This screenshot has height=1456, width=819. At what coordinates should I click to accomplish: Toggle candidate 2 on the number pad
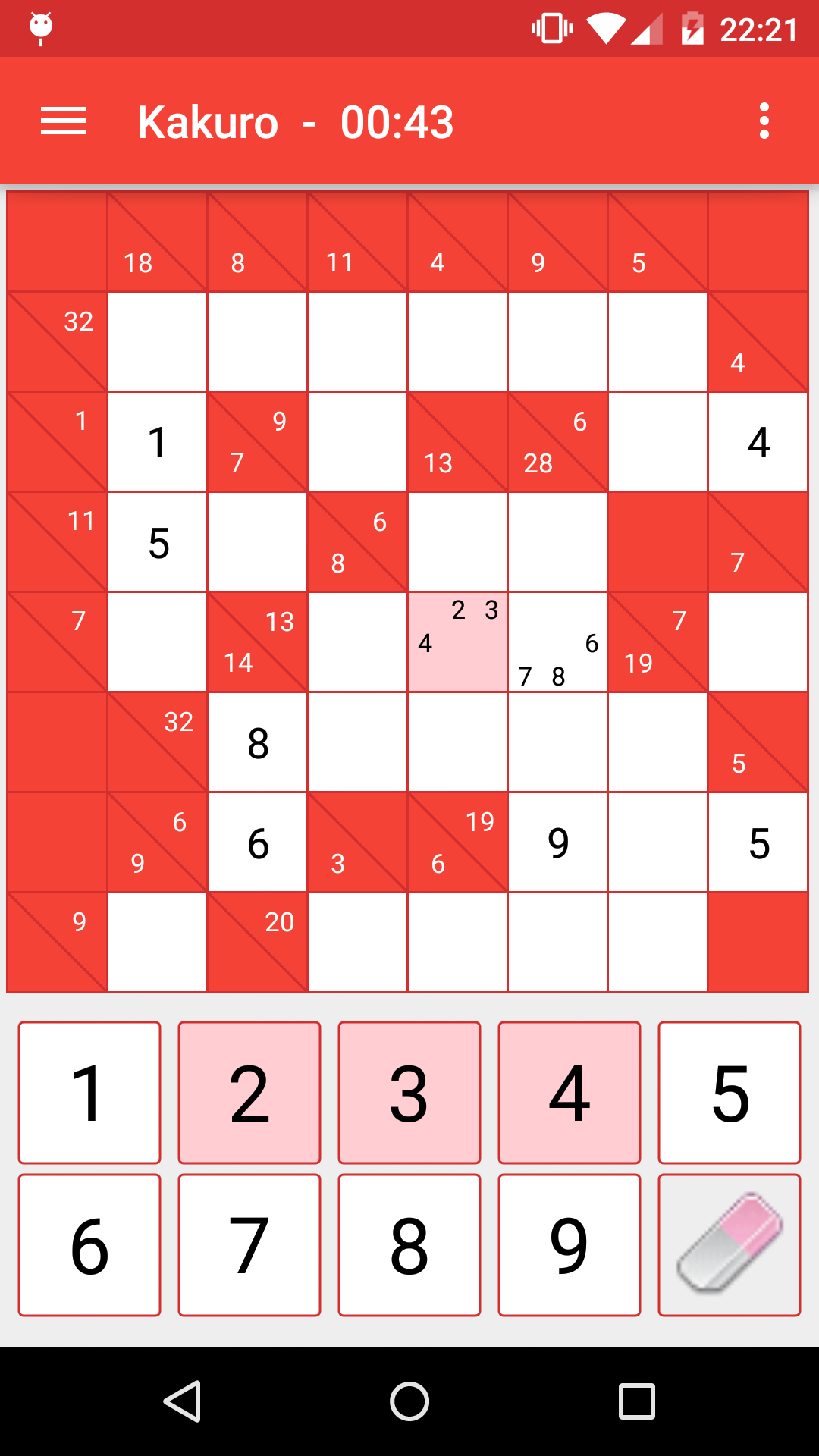pos(249,1093)
